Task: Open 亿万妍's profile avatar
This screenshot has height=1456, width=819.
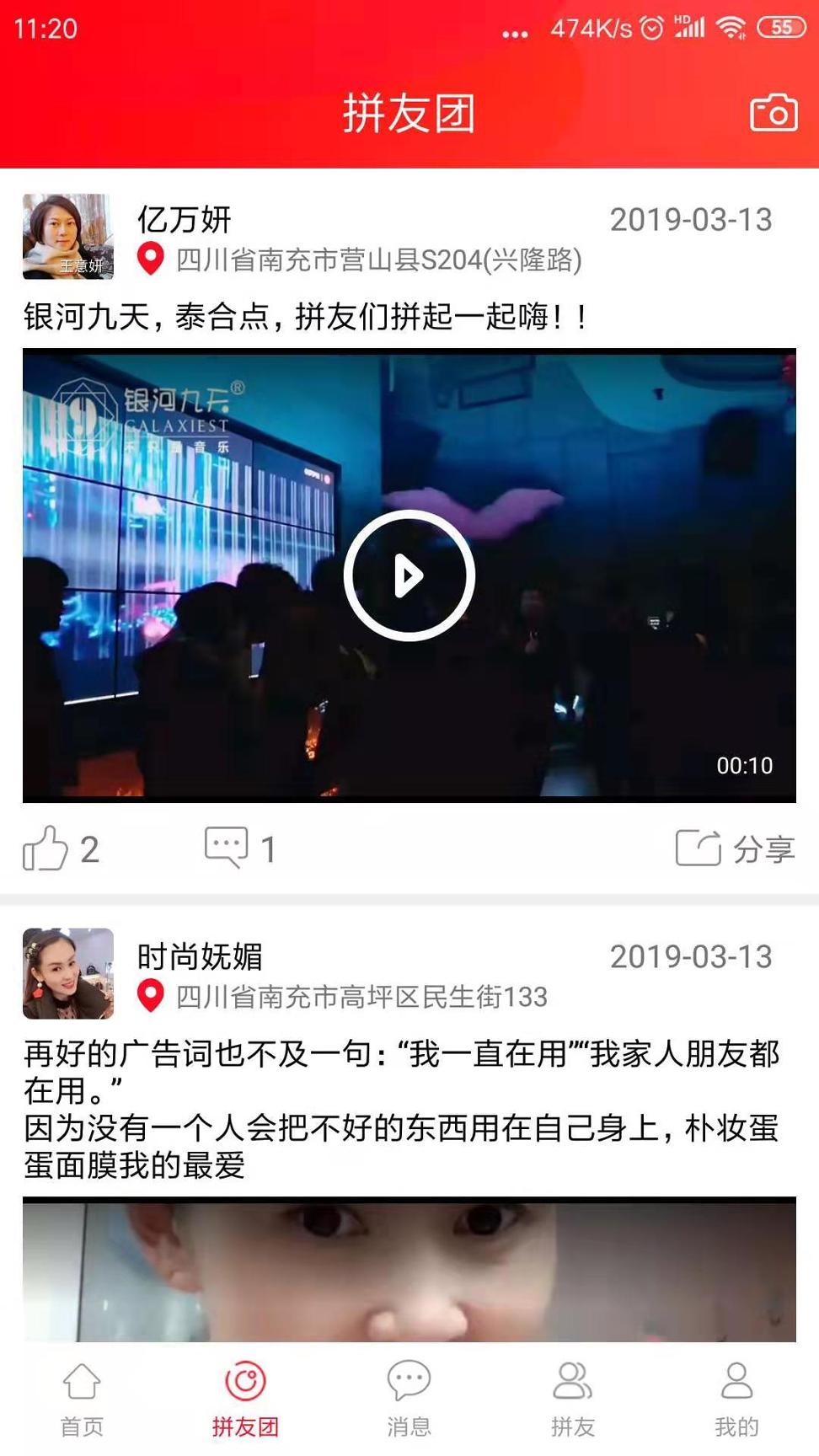Action: (67, 237)
